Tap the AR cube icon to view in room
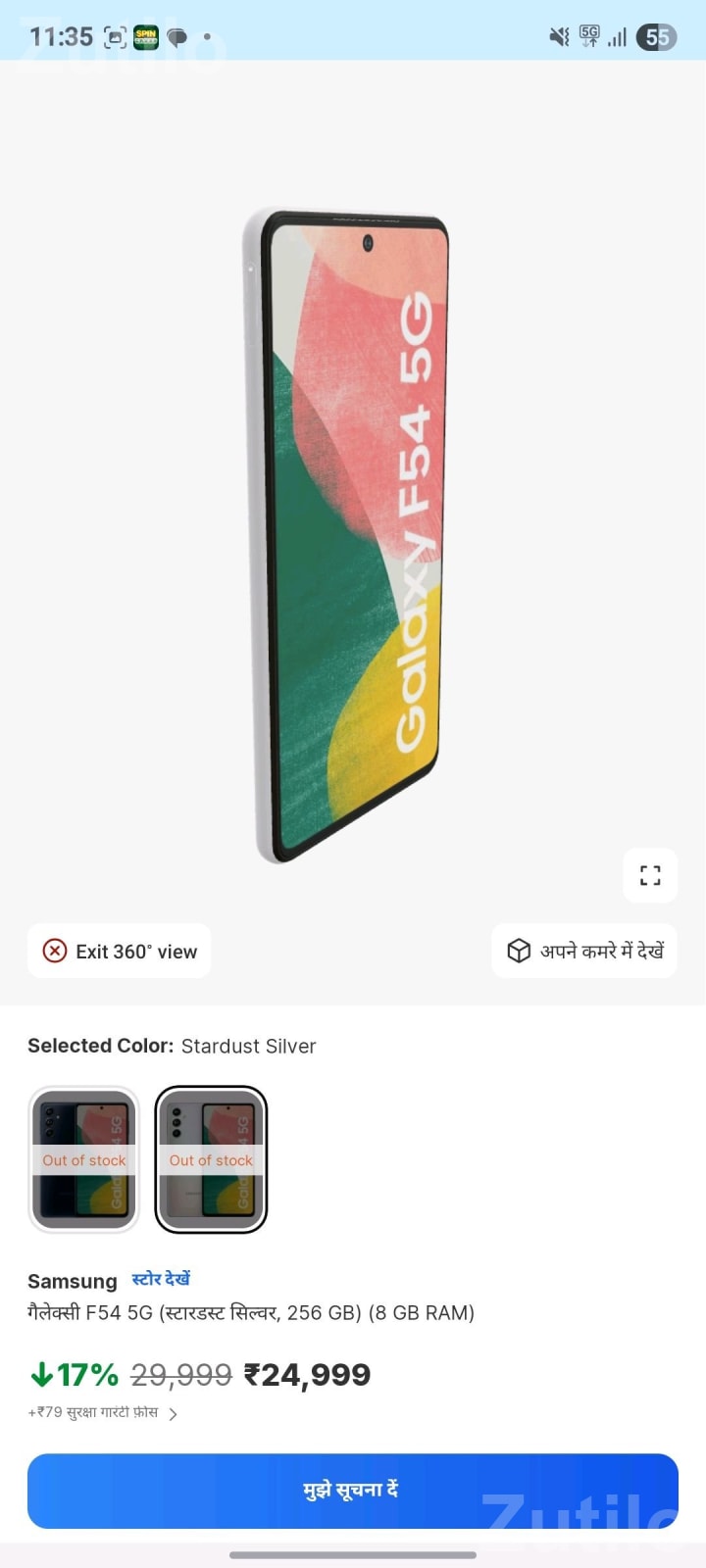The image size is (706, 1568). click(518, 950)
